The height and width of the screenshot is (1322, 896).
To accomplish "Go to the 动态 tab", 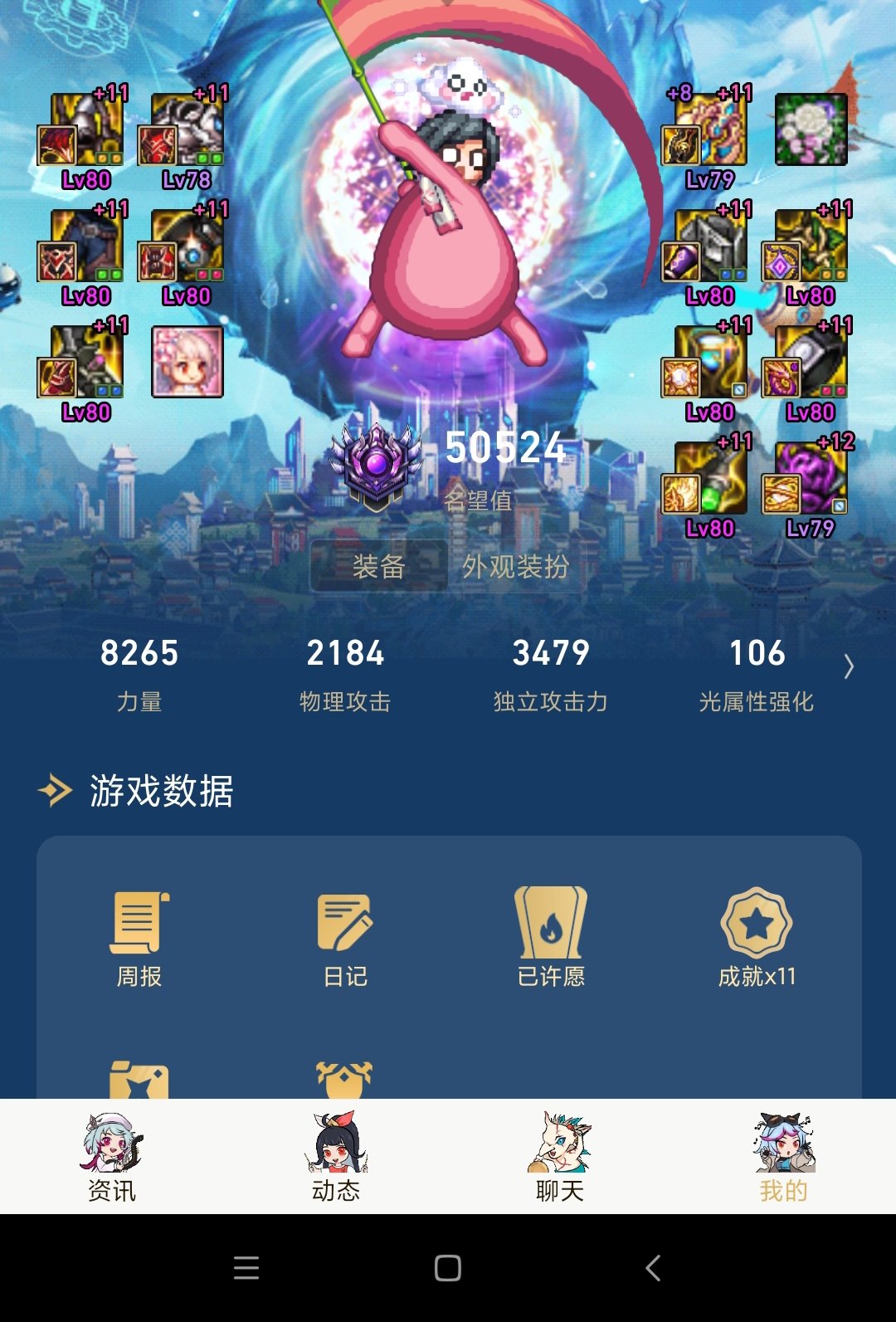I will 336,1157.
